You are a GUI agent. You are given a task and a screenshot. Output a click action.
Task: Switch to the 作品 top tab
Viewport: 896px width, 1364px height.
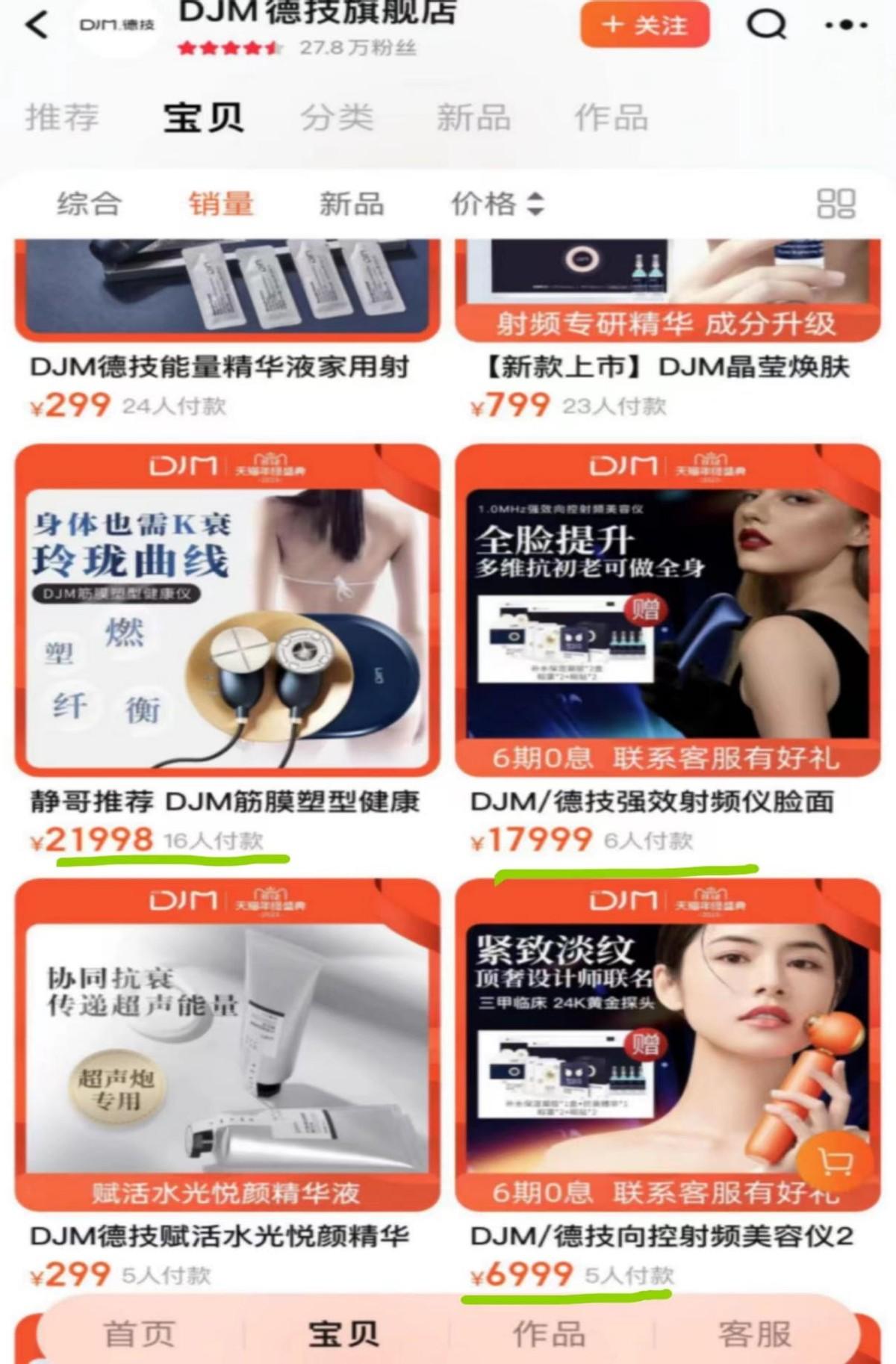pyautogui.click(x=611, y=118)
